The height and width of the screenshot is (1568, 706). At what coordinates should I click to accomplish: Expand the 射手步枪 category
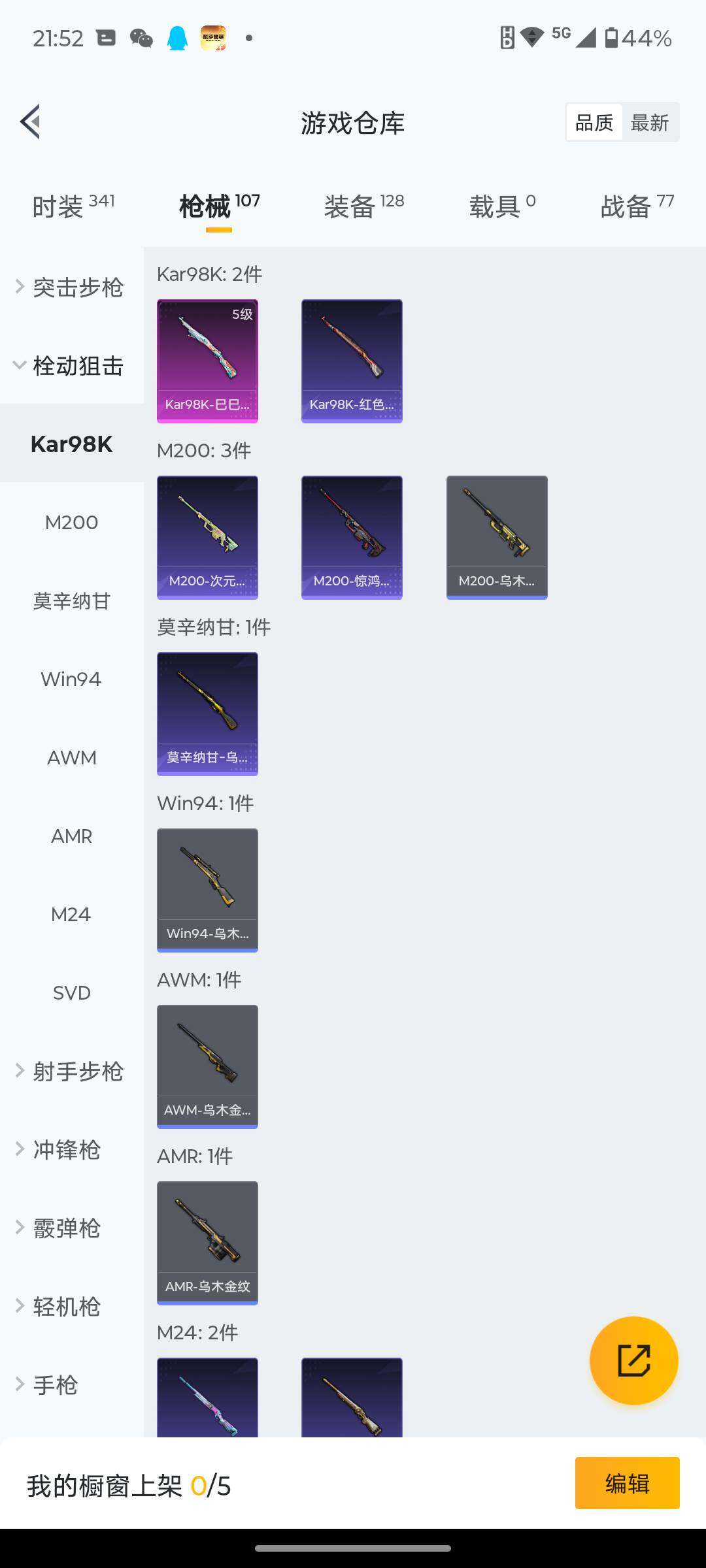(72, 1071)
